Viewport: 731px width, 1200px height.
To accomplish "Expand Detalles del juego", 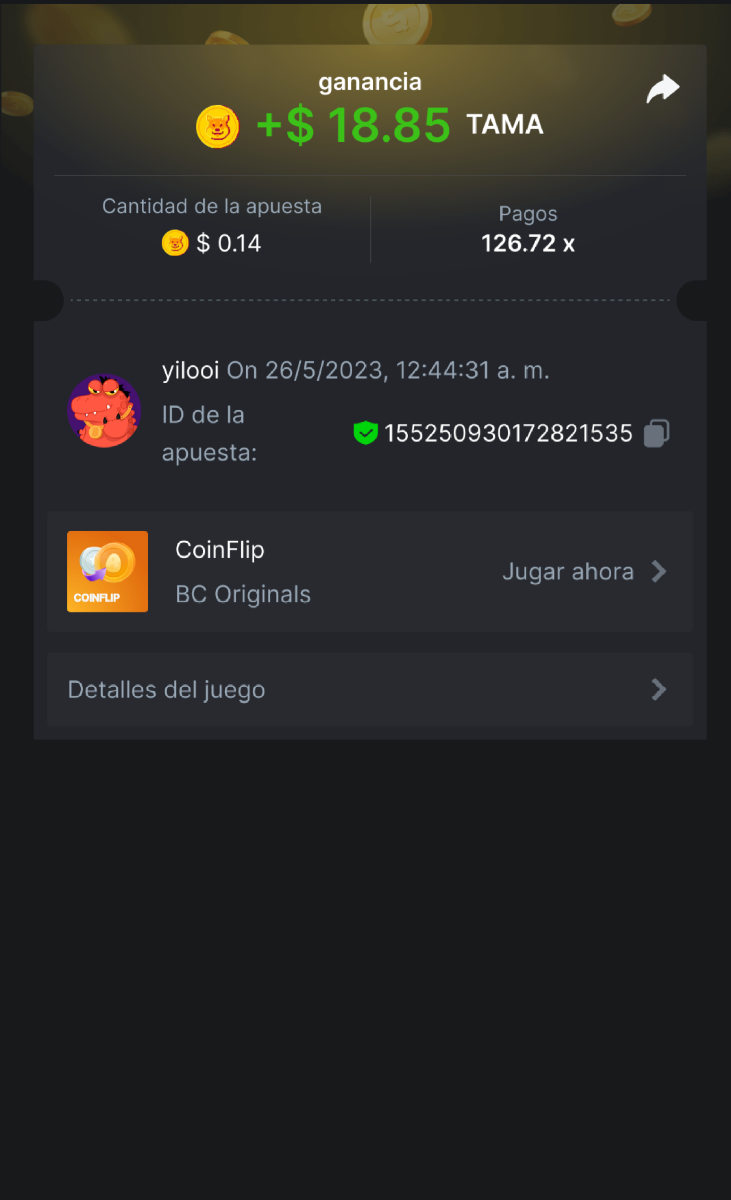I will point(369,690).
